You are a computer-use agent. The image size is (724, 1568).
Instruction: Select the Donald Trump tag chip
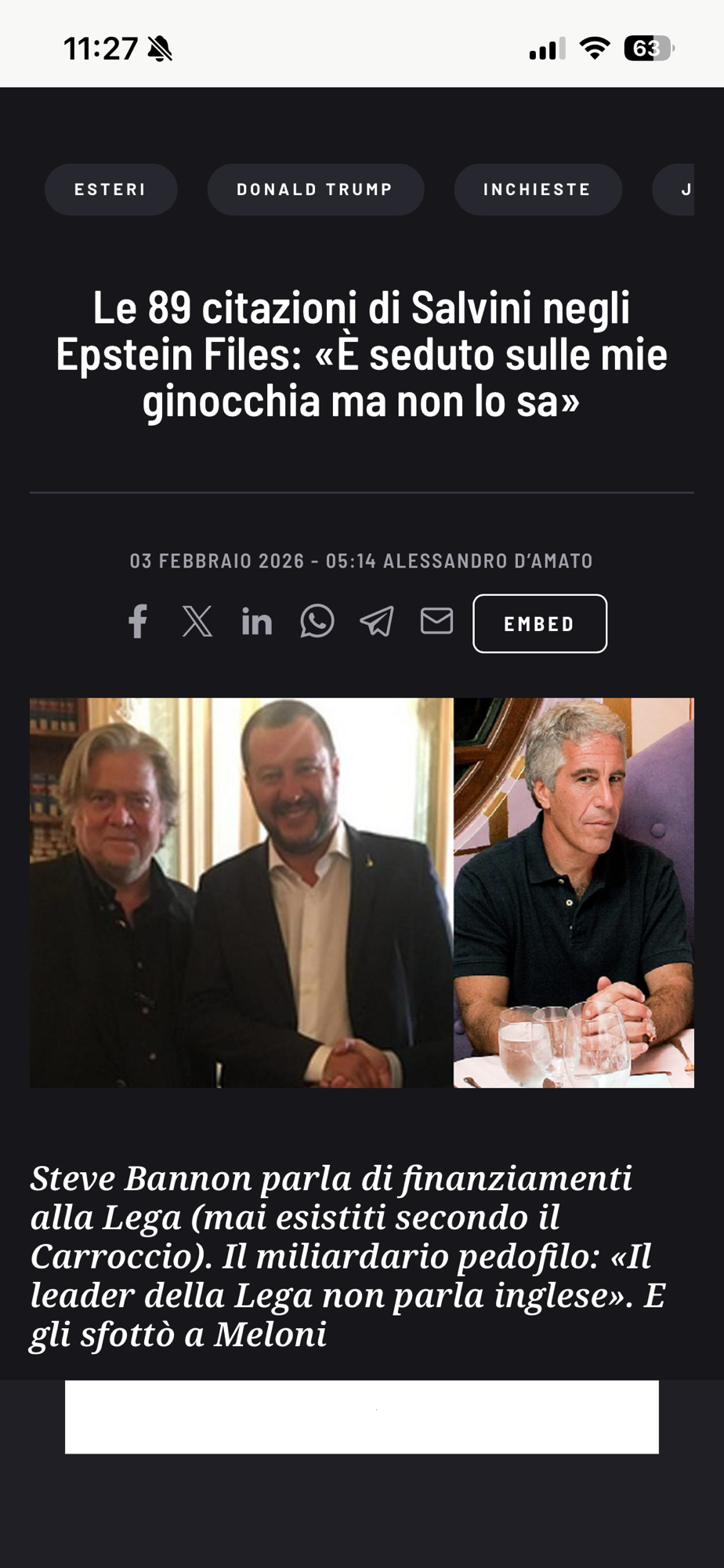[315, 190]
